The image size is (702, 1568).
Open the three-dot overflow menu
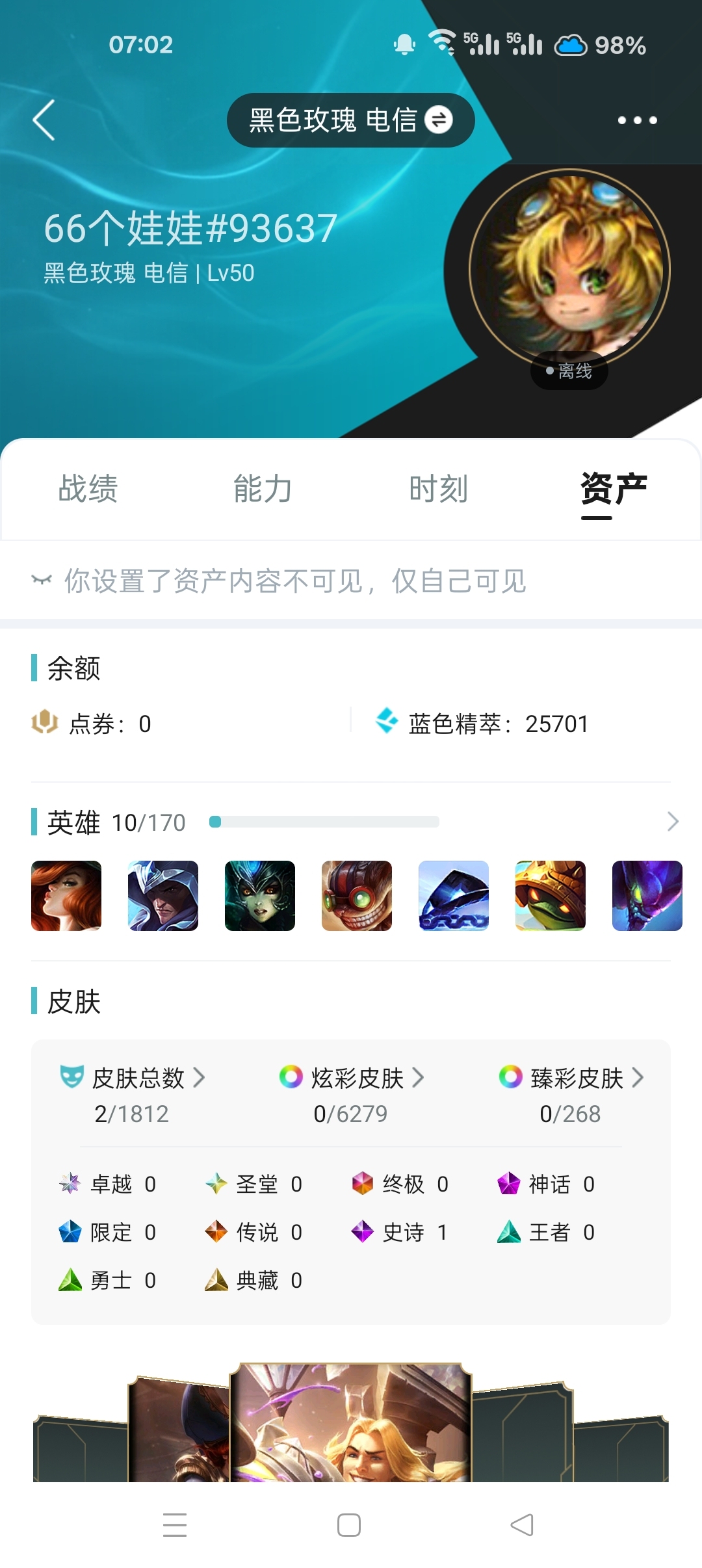pos(637,120)
